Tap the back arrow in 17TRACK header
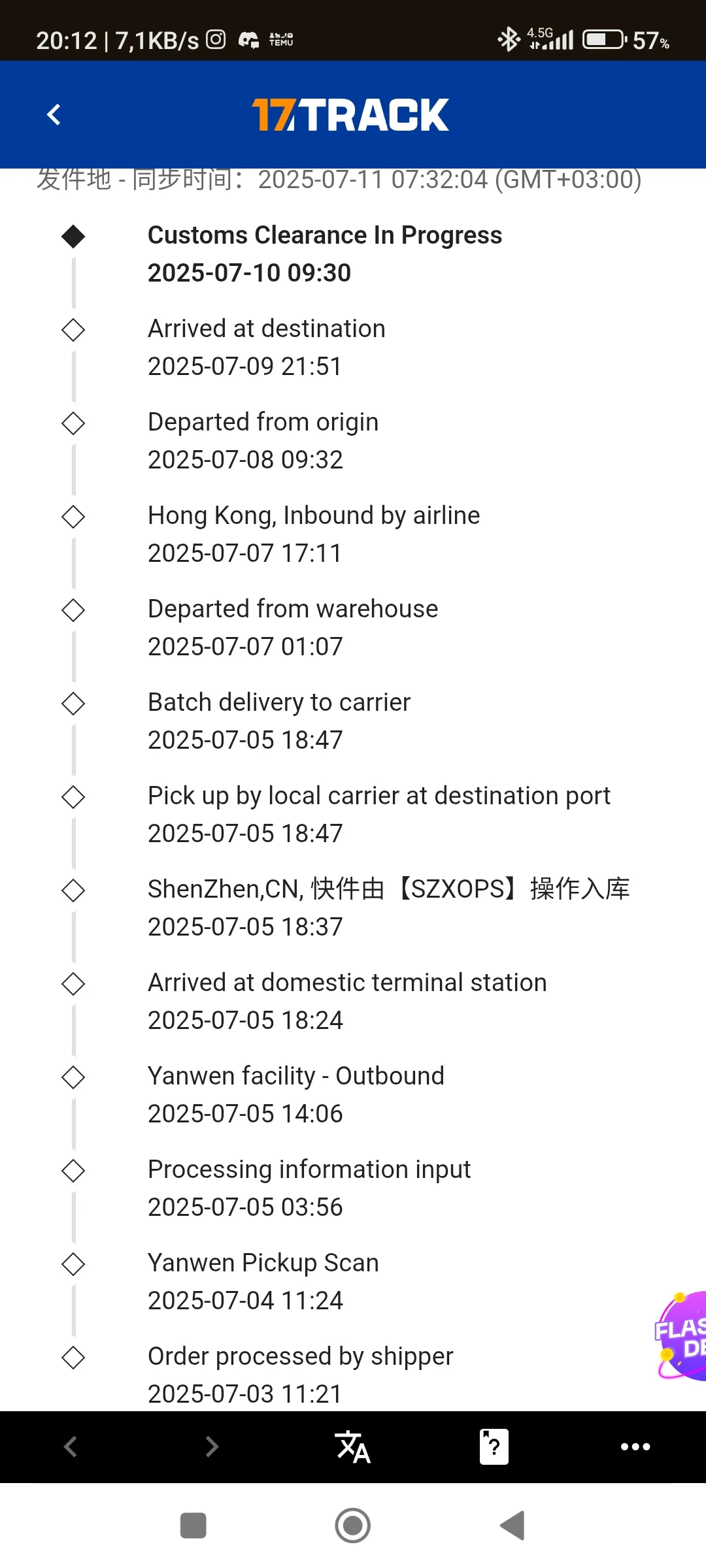 coord(54,115)
